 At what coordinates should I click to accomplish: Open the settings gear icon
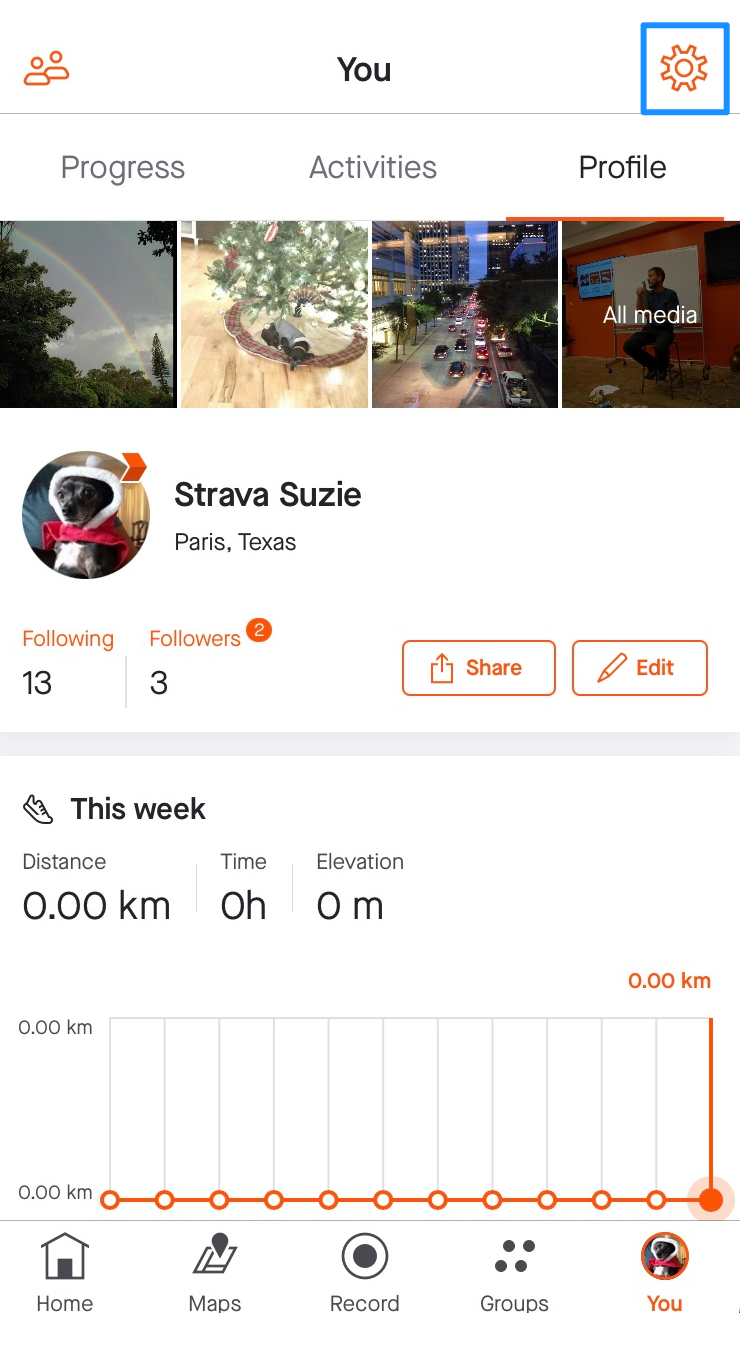tap(684, 69)
